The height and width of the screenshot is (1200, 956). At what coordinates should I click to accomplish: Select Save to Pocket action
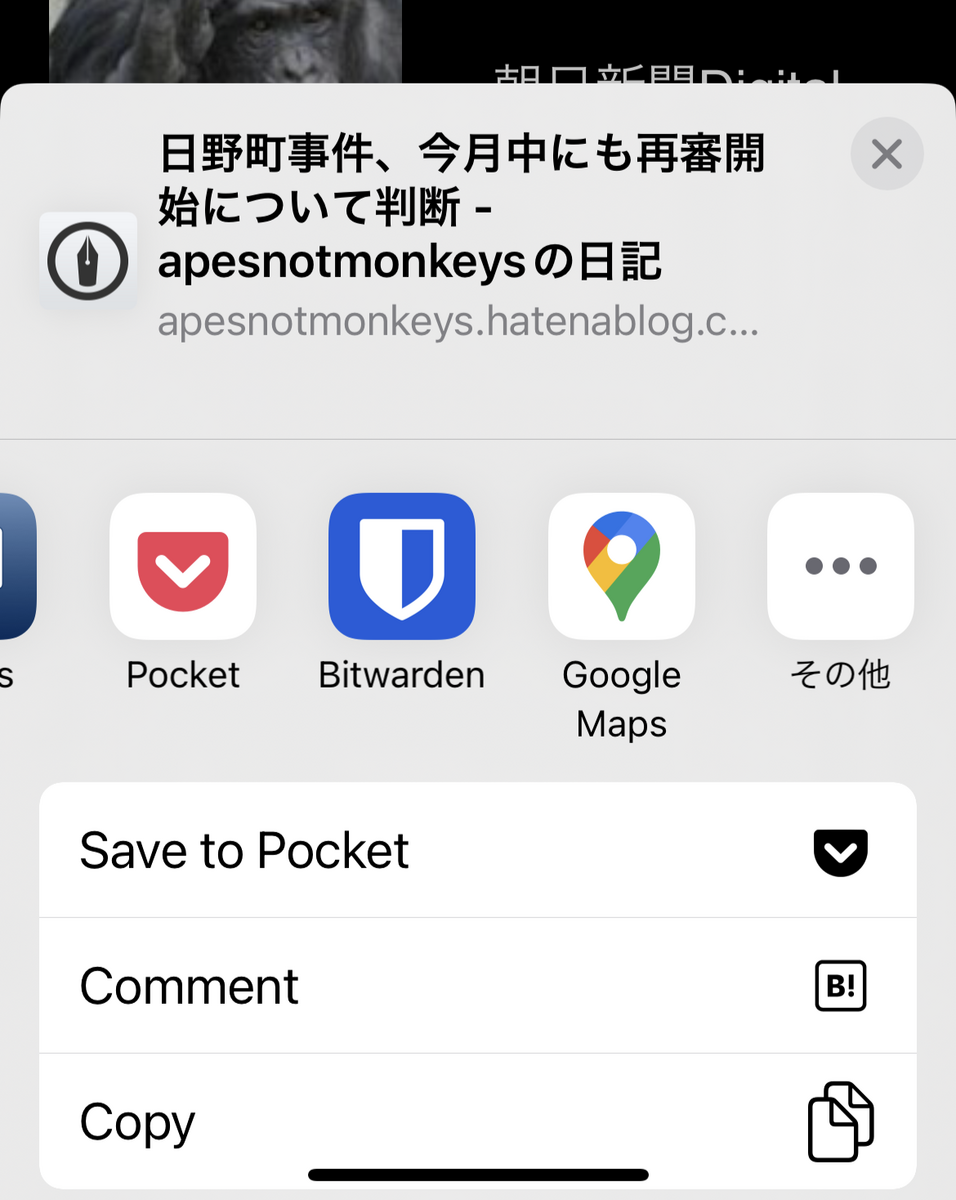(x=478, y=850)
